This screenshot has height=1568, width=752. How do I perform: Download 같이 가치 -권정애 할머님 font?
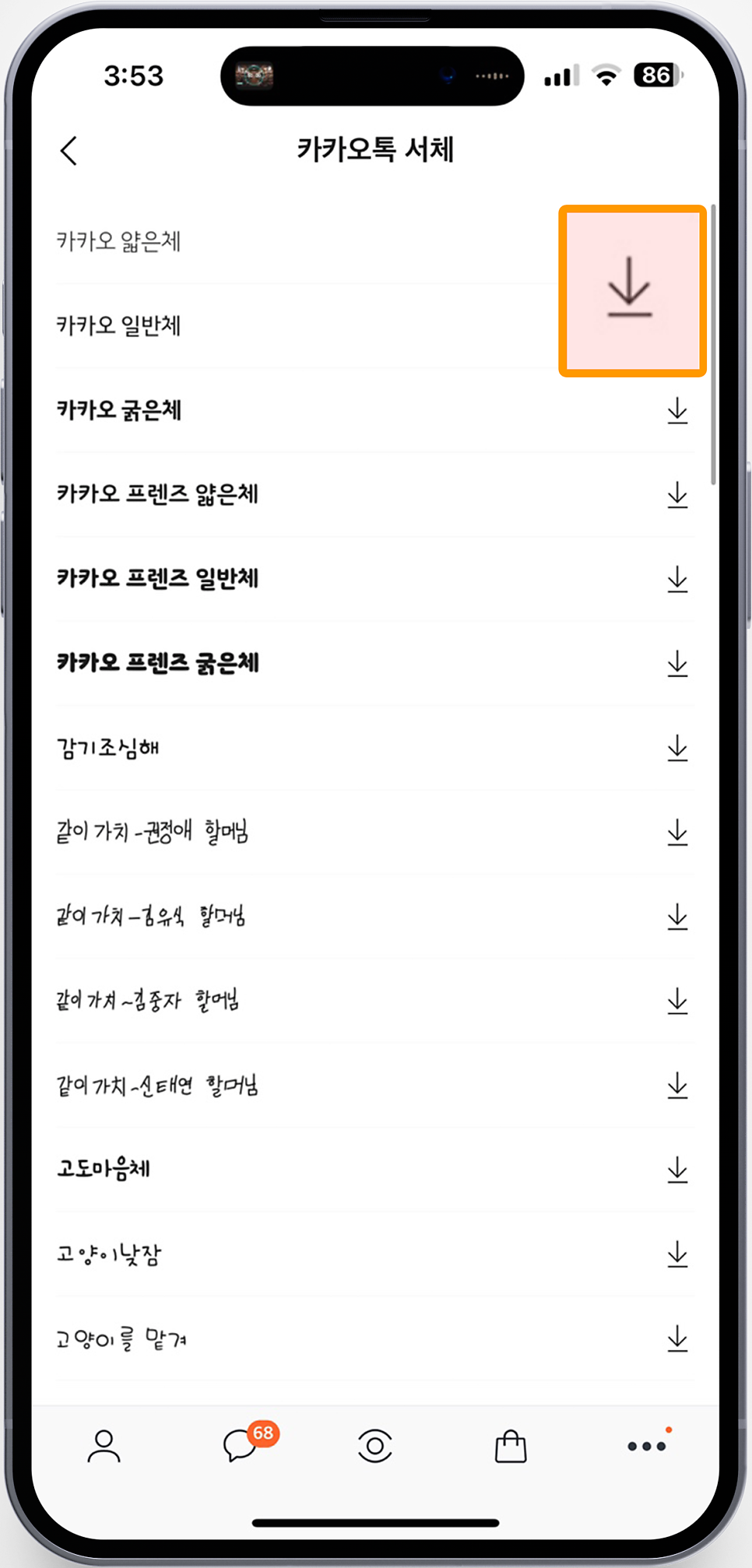click(677, 832)
